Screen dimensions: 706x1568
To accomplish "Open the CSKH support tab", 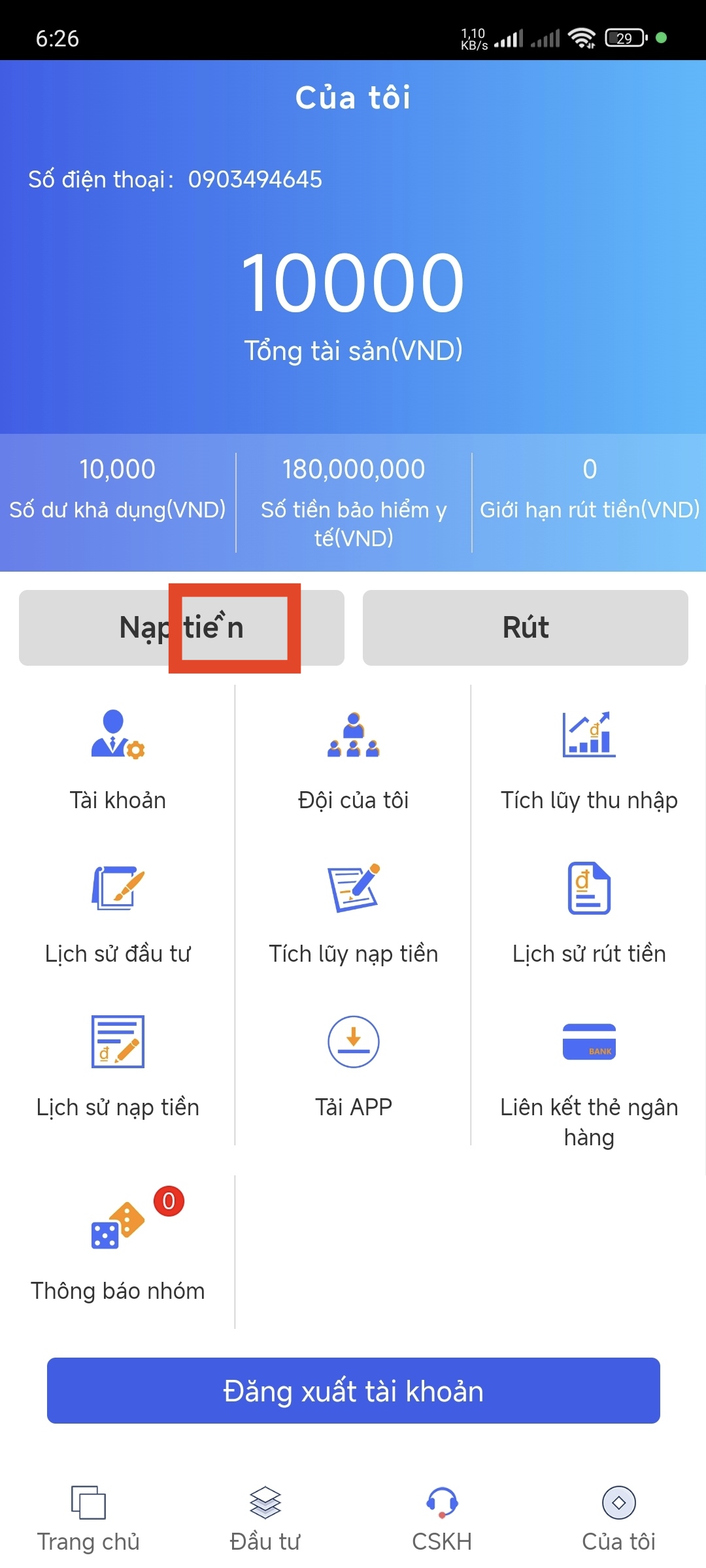I will point(442,1519).
